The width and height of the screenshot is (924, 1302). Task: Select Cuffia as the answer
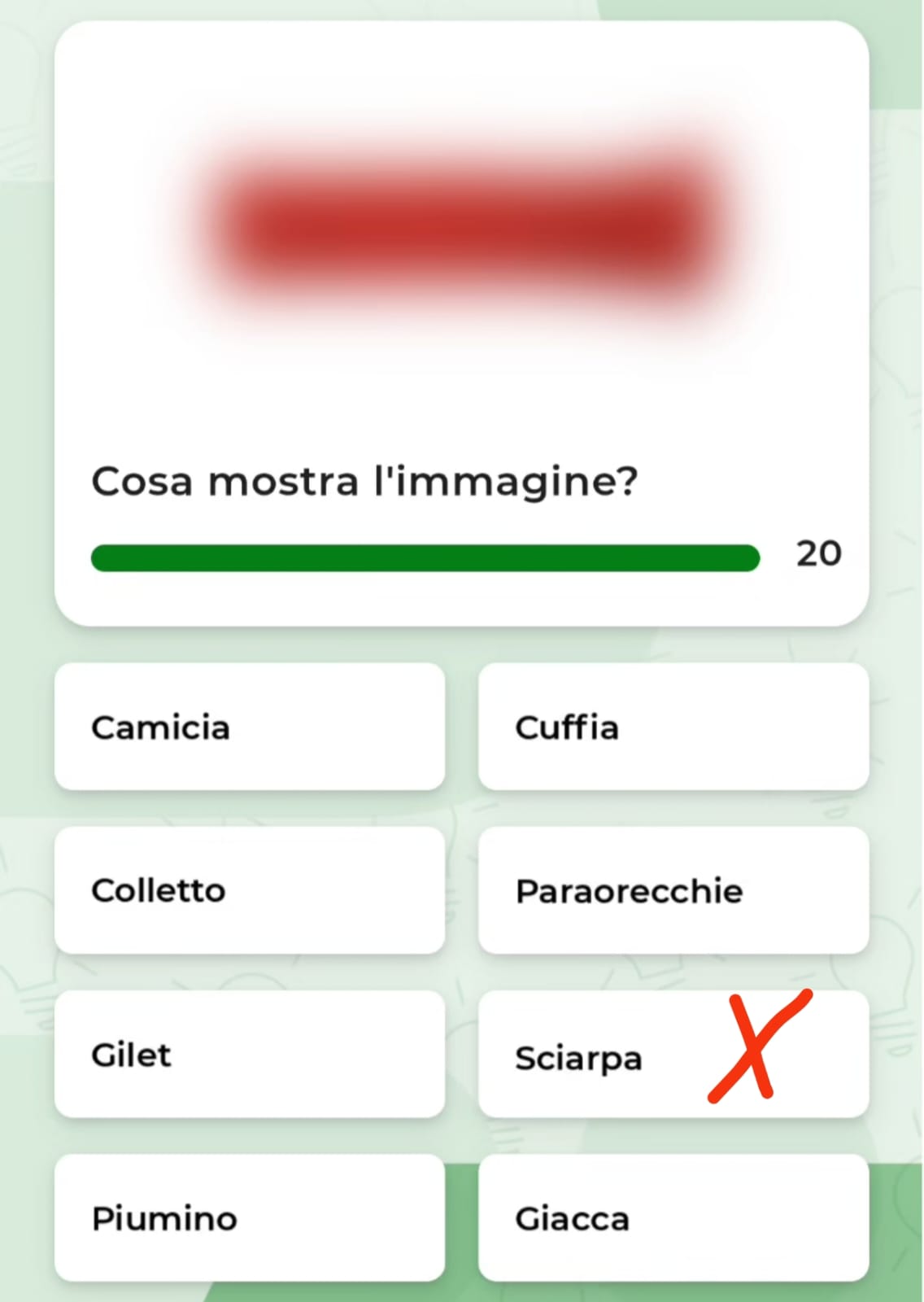[673, 727]
